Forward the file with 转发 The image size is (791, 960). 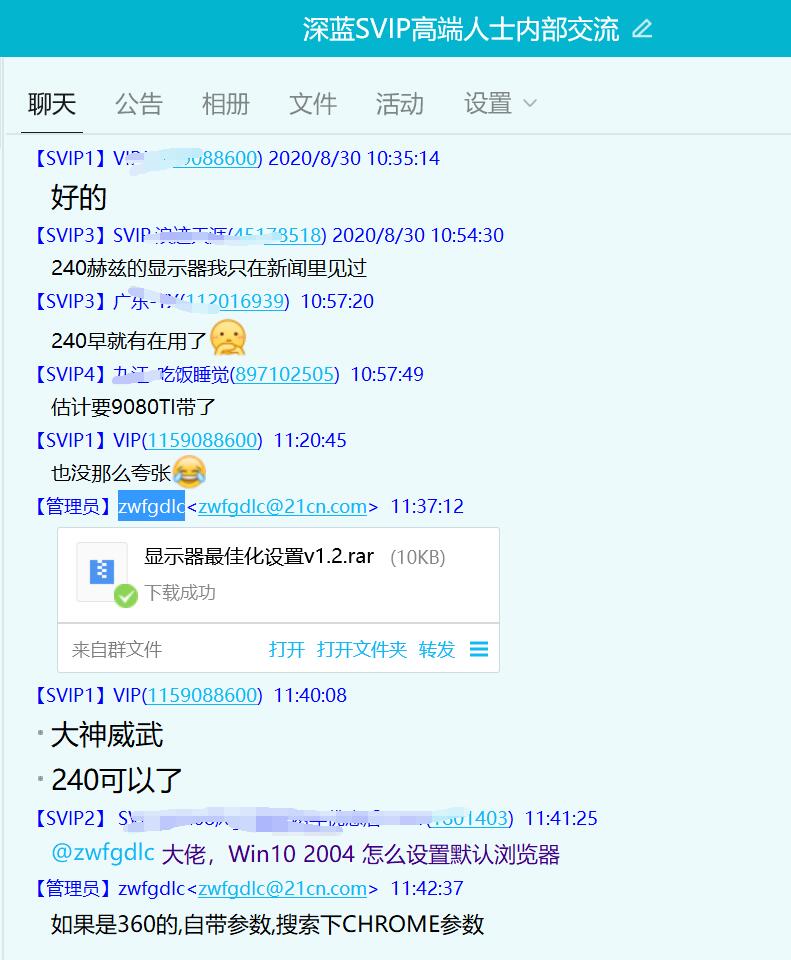click(437, 650)
